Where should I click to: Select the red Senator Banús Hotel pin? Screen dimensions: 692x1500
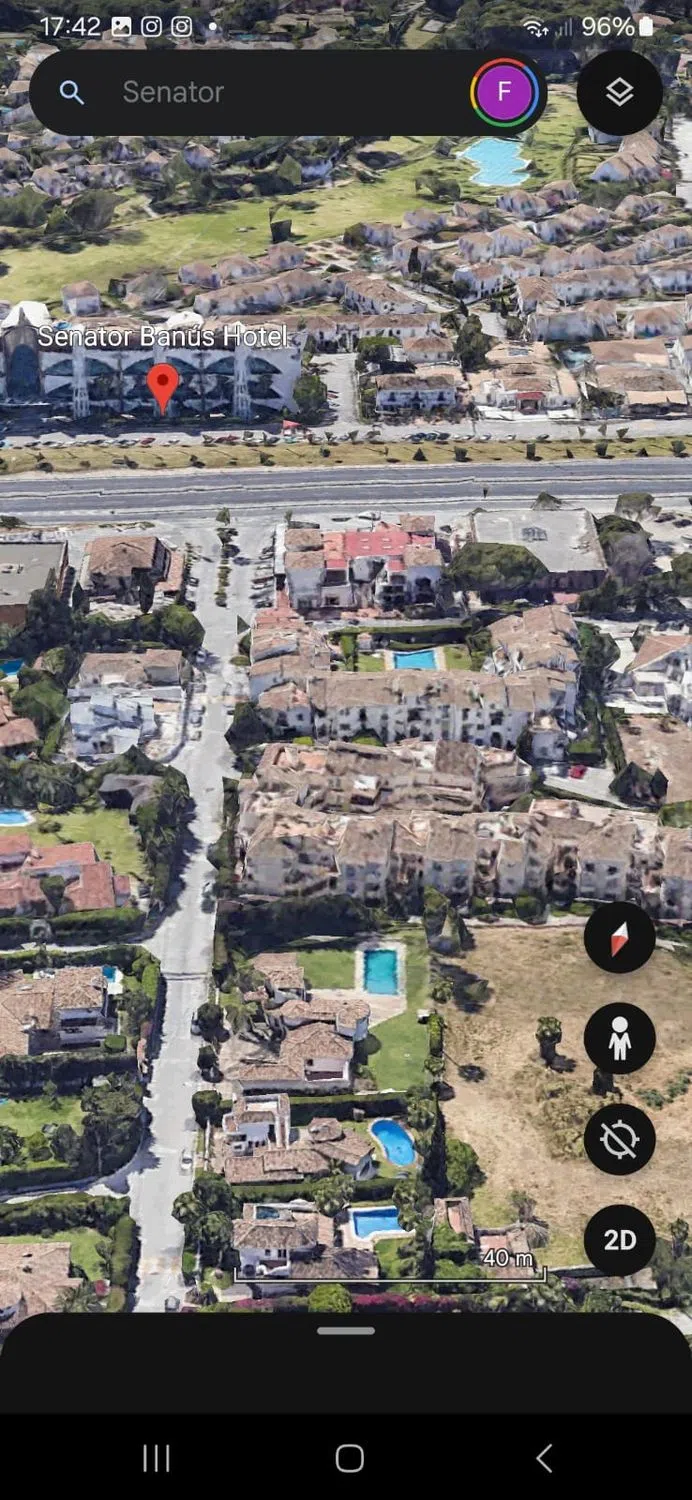pyautogui.click(x=162, y=387)
